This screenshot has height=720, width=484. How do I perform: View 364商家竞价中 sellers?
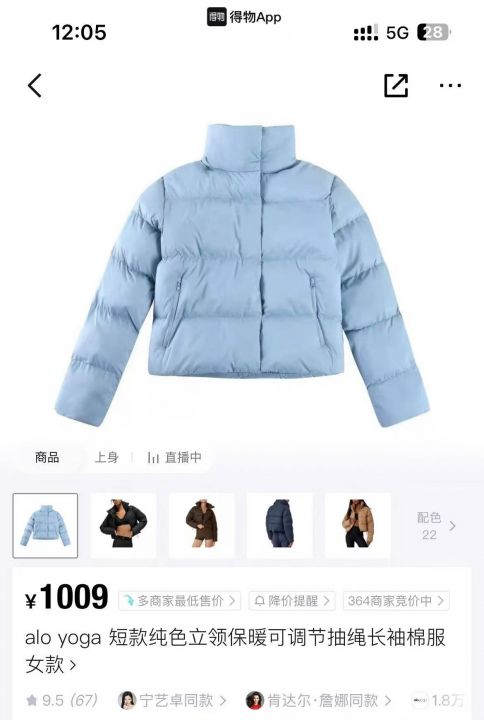pos(396,601)
